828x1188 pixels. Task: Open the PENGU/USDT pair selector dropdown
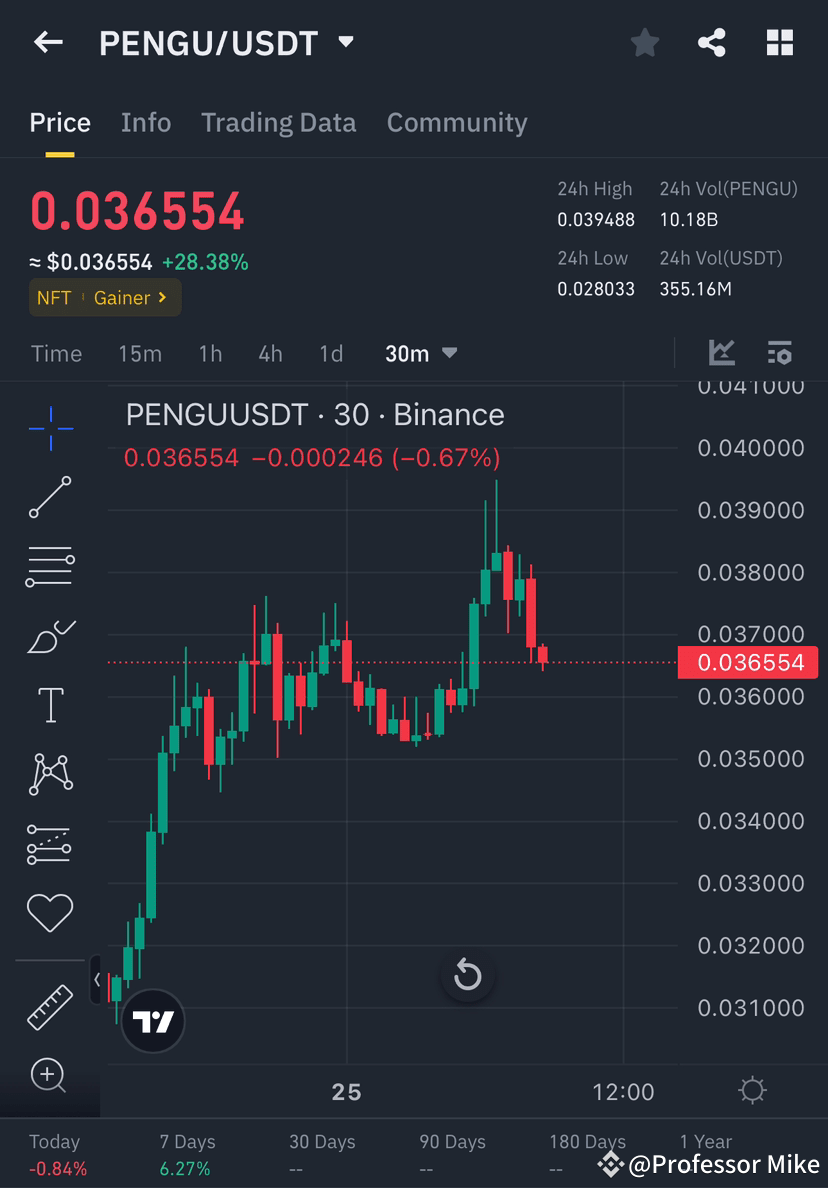[345, 43]
